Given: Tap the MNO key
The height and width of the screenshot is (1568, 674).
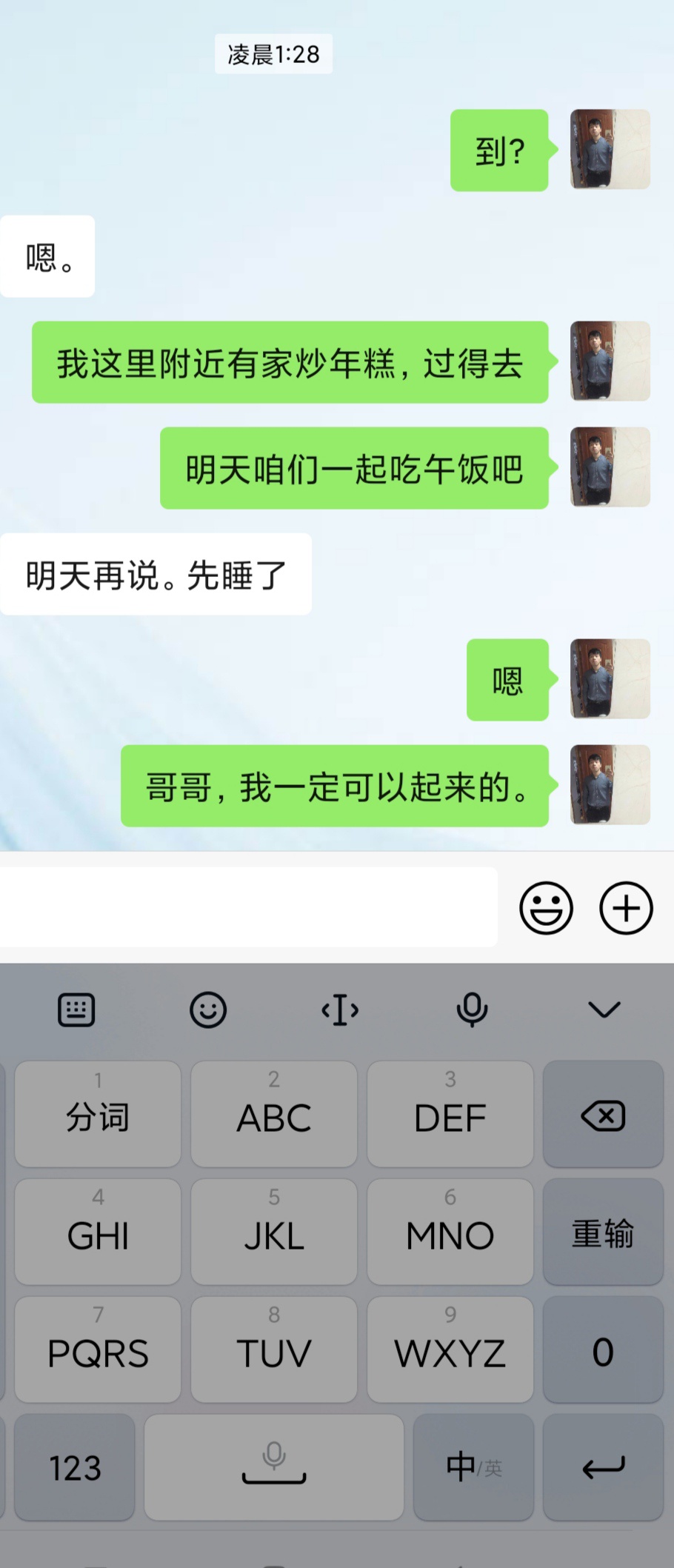Looking at the screenshot, I should (450, 1233).
